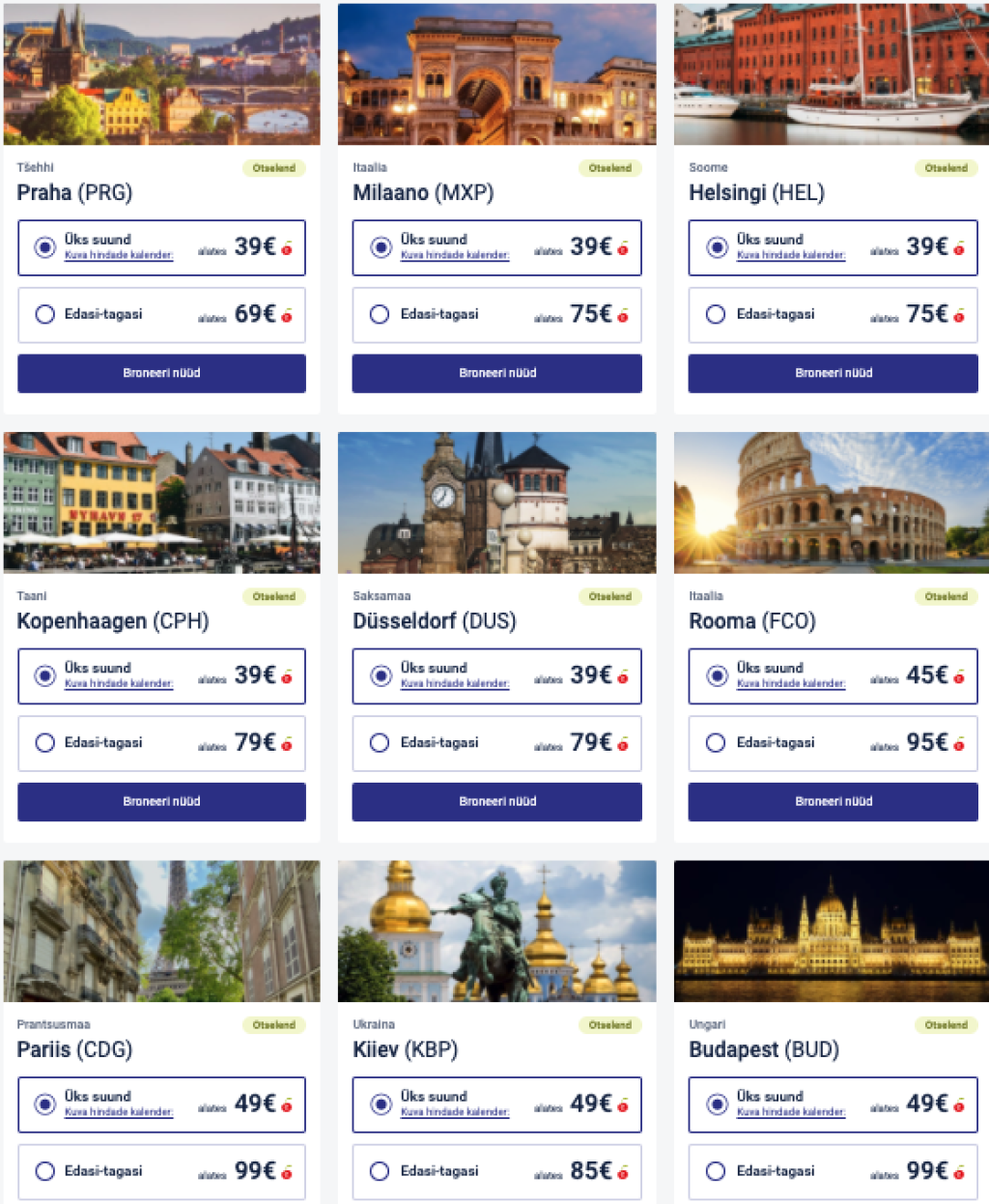989x1204 pixels.
Task: Open the Helsingi destination photo
Action: [x=831, y=74]
